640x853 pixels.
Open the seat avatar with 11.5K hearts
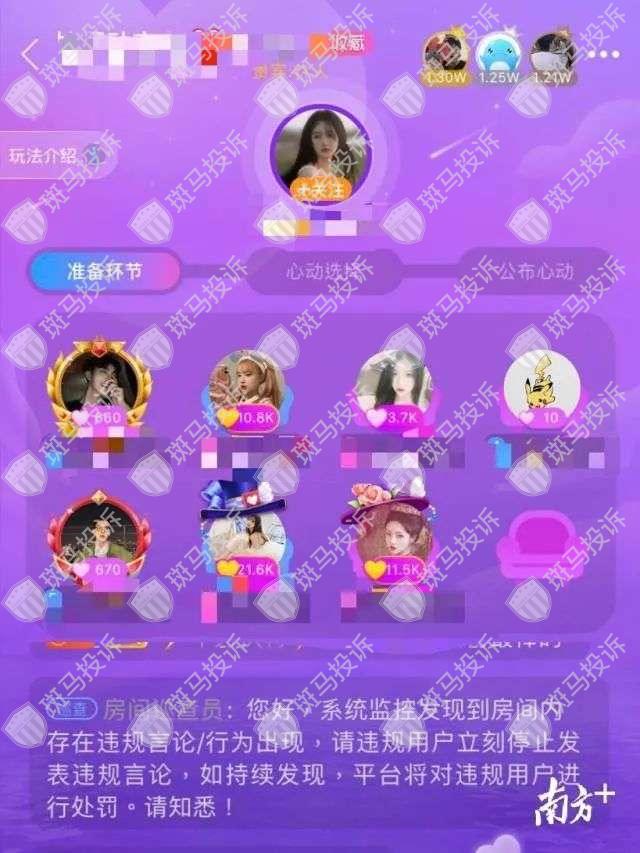coord(393,537)
